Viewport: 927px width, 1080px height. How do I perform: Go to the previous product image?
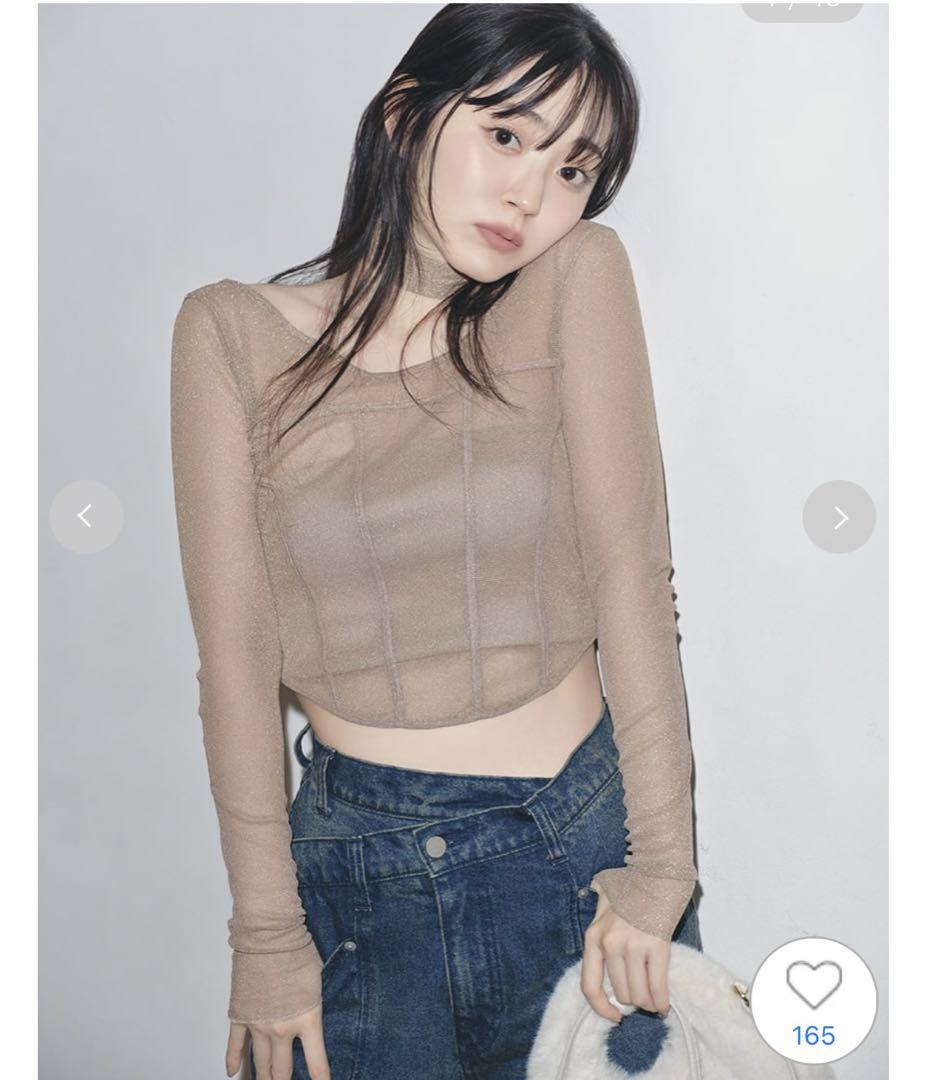[86, 517]
